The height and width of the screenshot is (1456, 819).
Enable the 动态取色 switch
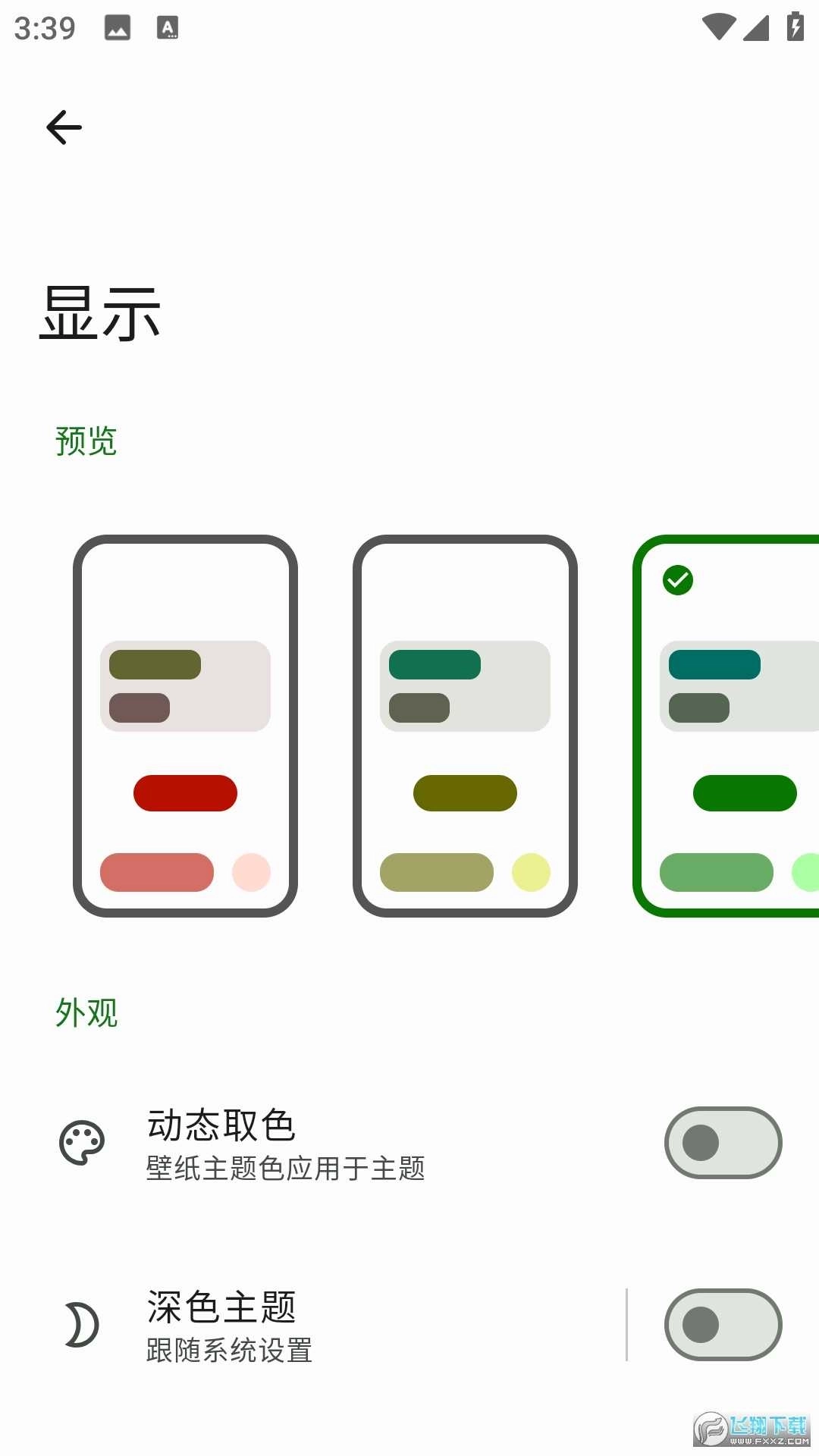point(722,1143)
